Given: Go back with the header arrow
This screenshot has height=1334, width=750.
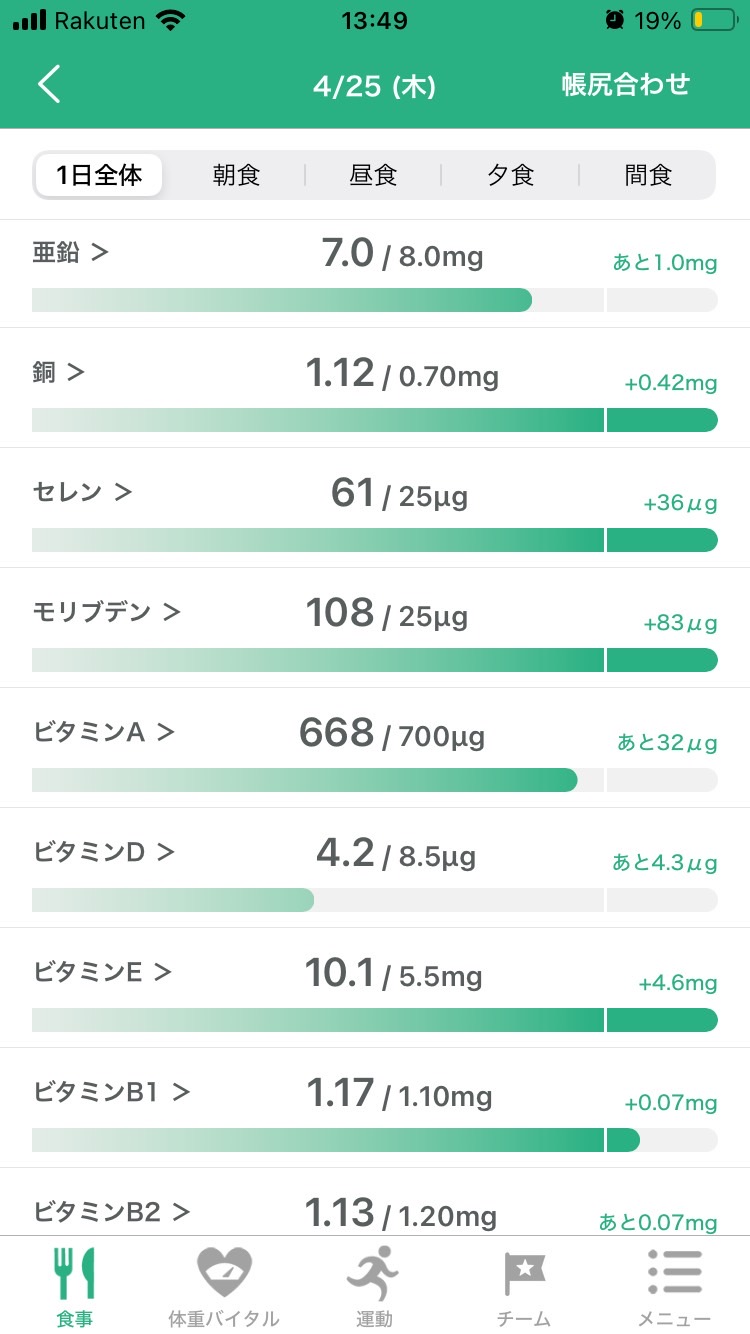Looking at the screenshot, I should (x=49, y=85).
